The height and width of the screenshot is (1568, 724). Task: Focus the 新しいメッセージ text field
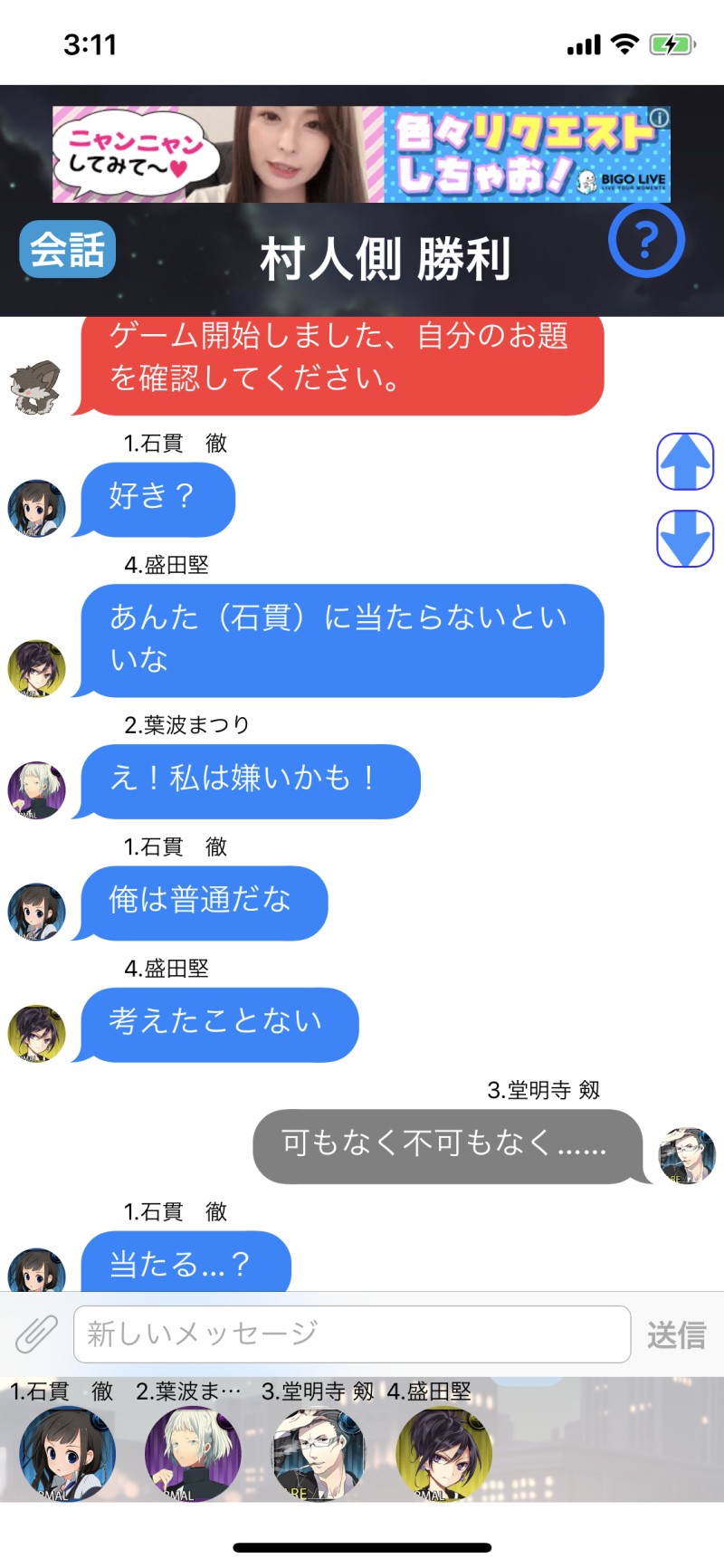pos(351,1334)
